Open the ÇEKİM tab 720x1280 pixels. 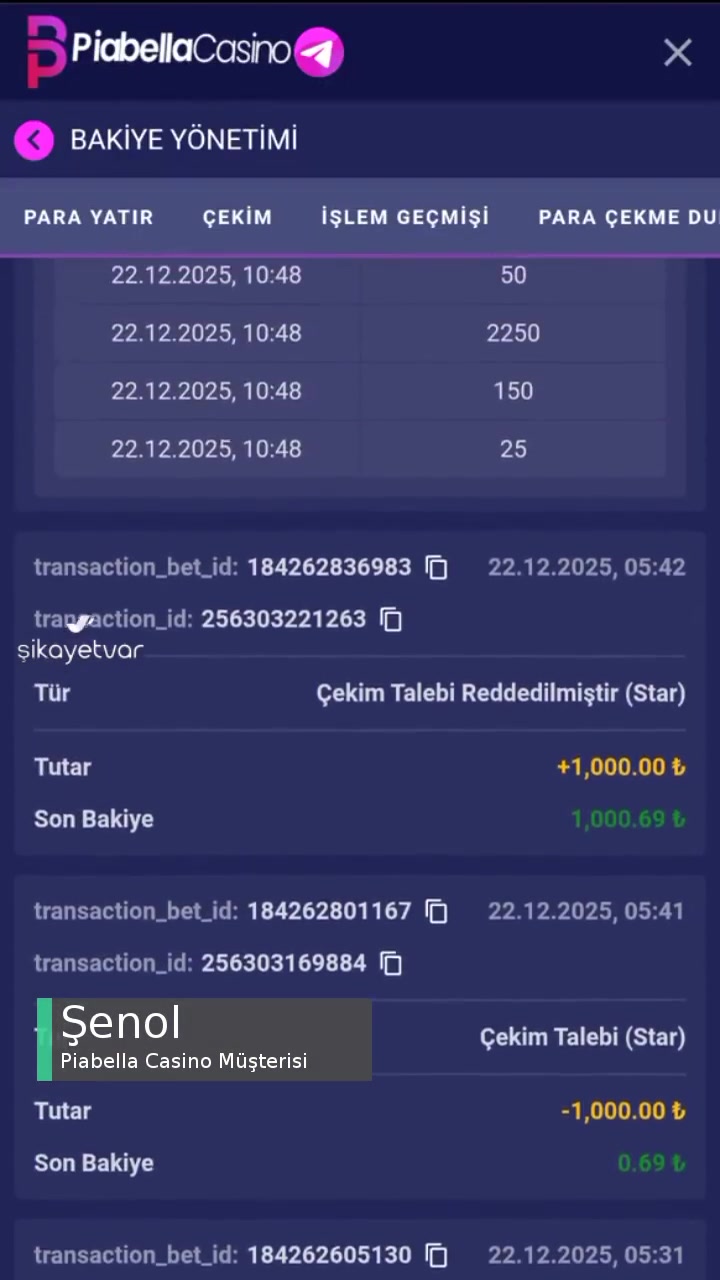pos(237,217)
